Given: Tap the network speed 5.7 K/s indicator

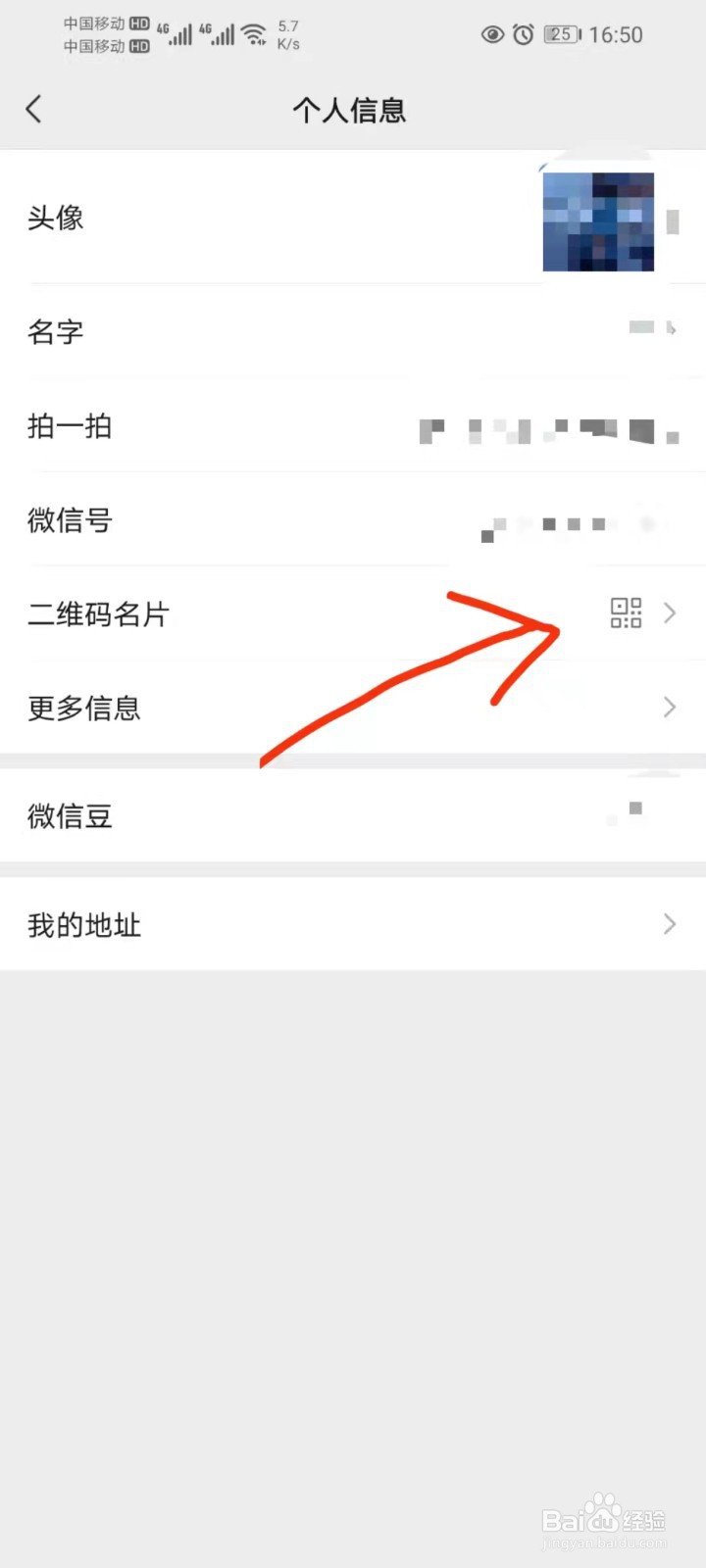Looking at the screenshot, I should click(x=287, y=35).
